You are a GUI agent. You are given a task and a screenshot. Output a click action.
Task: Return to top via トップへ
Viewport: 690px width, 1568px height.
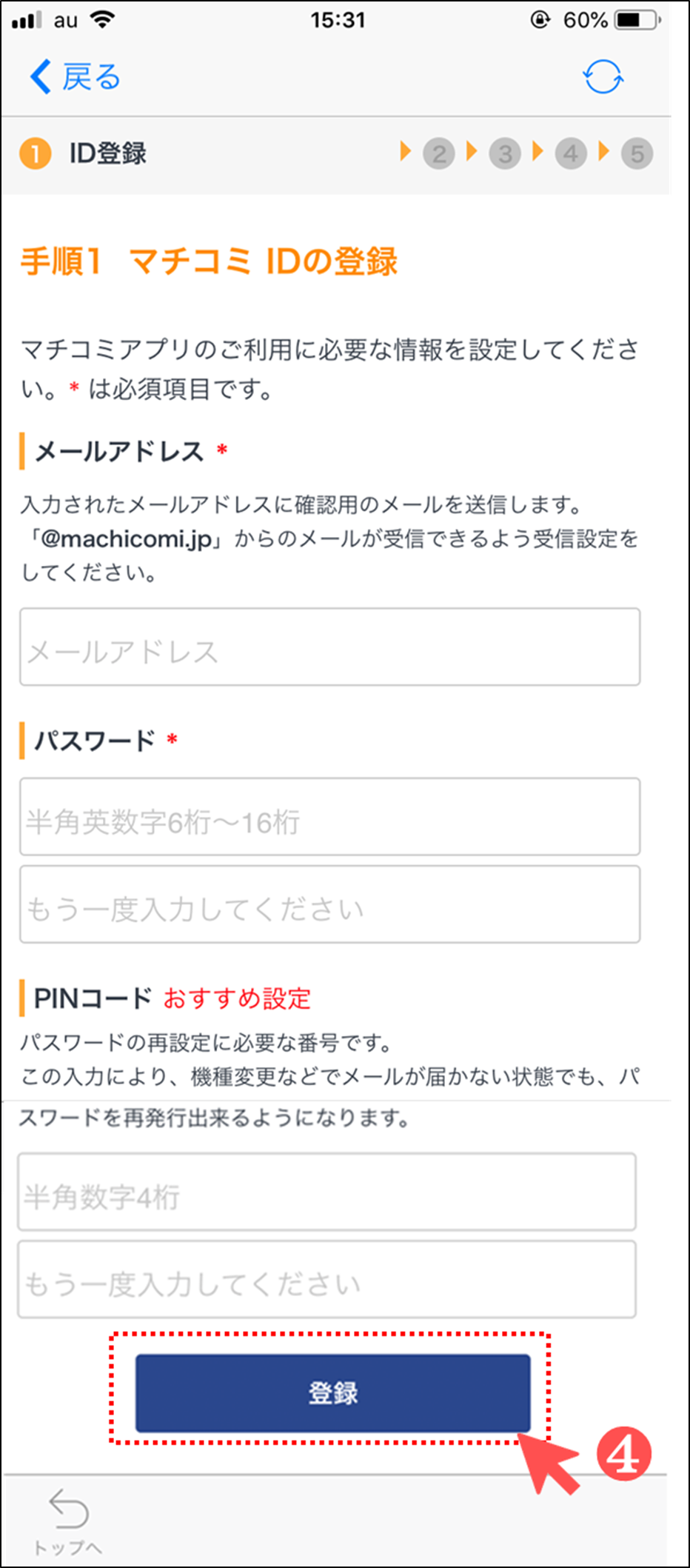[68, 1522]
